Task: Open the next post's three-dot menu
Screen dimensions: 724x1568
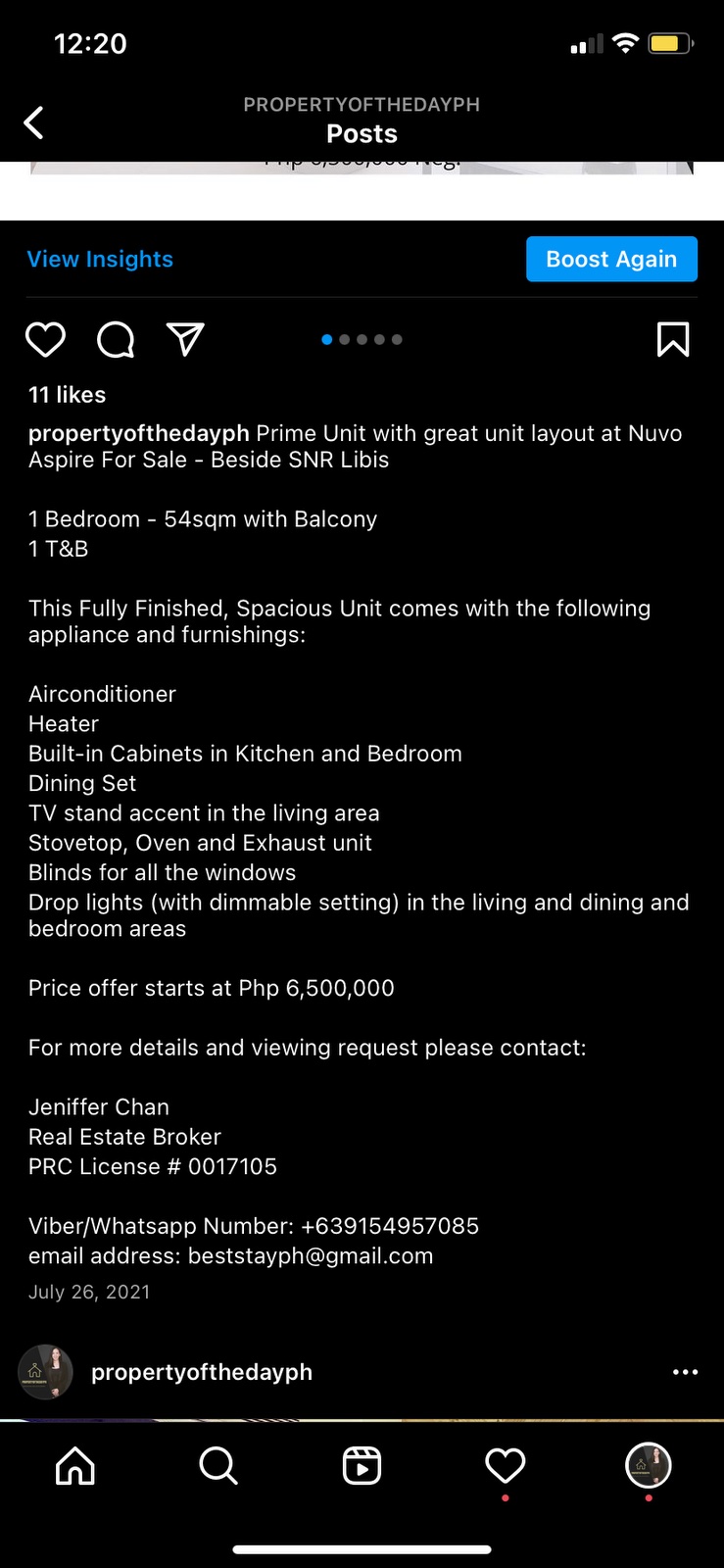Action: [x=686, y=1372]
